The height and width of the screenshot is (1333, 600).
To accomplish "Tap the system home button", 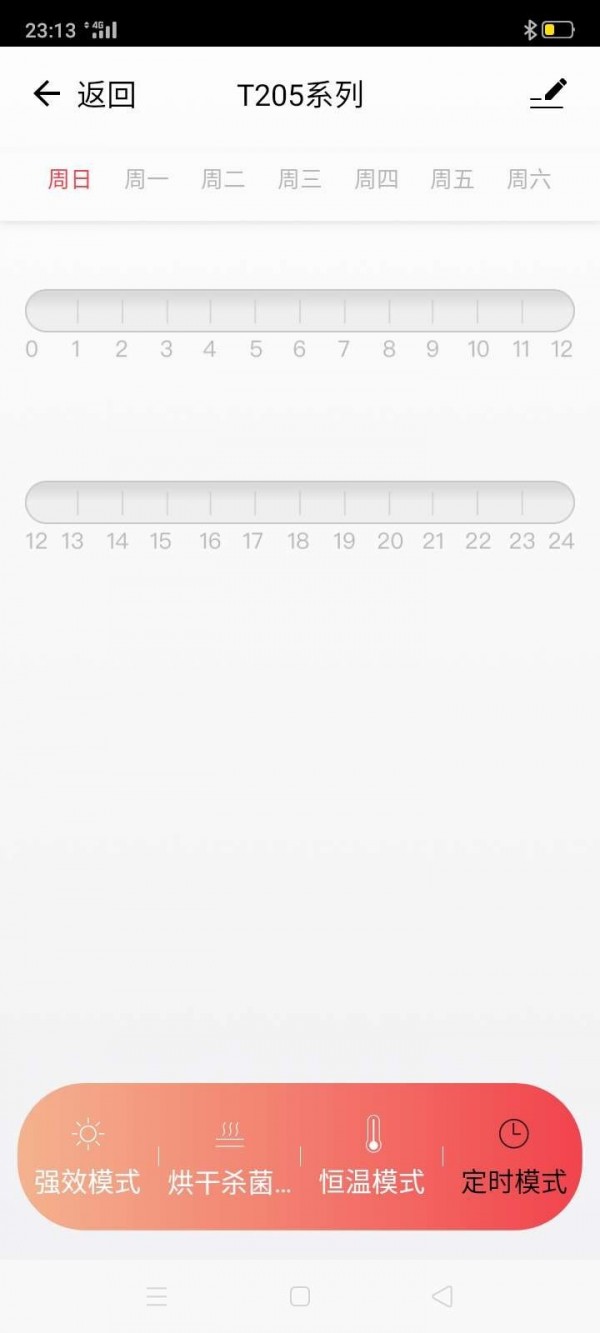I will click(300, 1296).
